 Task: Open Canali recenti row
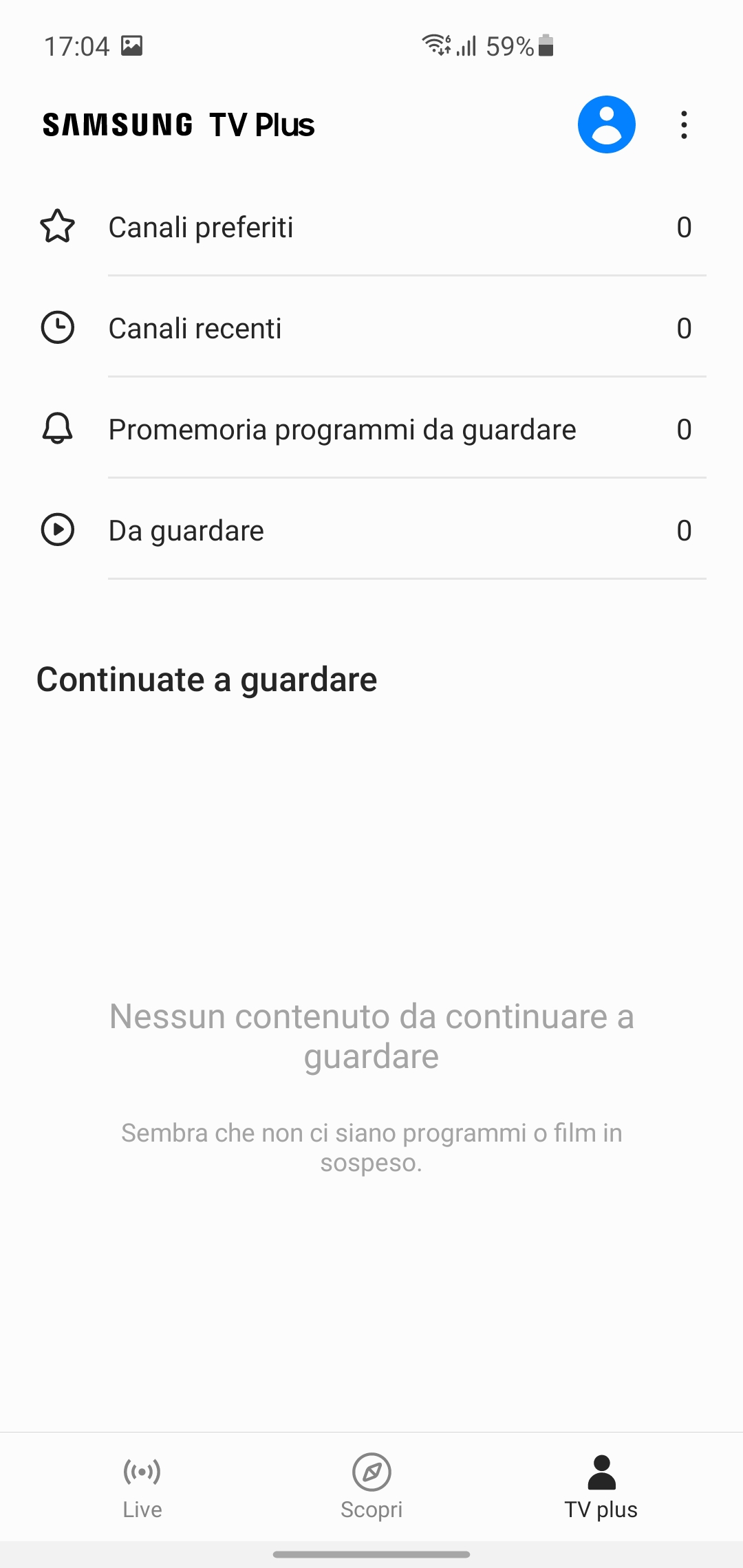coord(371,328)
